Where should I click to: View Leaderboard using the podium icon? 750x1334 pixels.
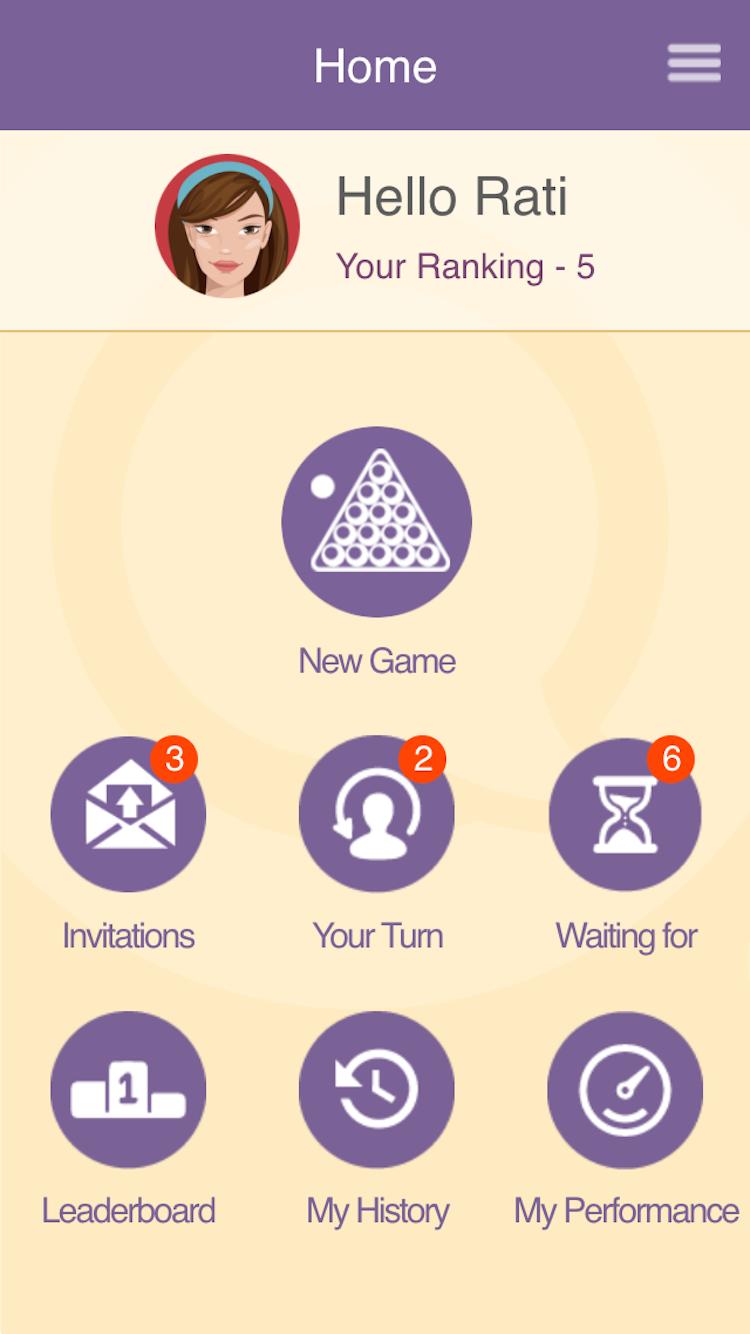tap(128, 1090)
